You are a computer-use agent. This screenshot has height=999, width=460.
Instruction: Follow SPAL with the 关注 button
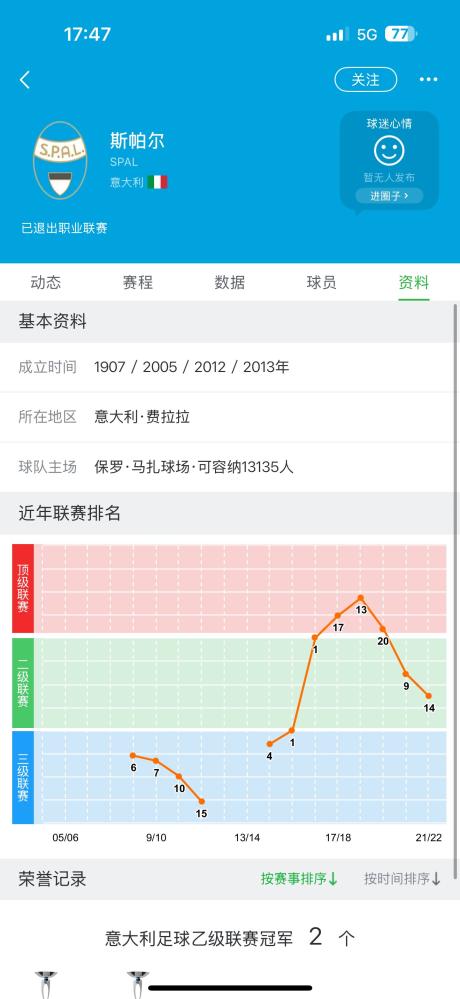pos(366,80)
